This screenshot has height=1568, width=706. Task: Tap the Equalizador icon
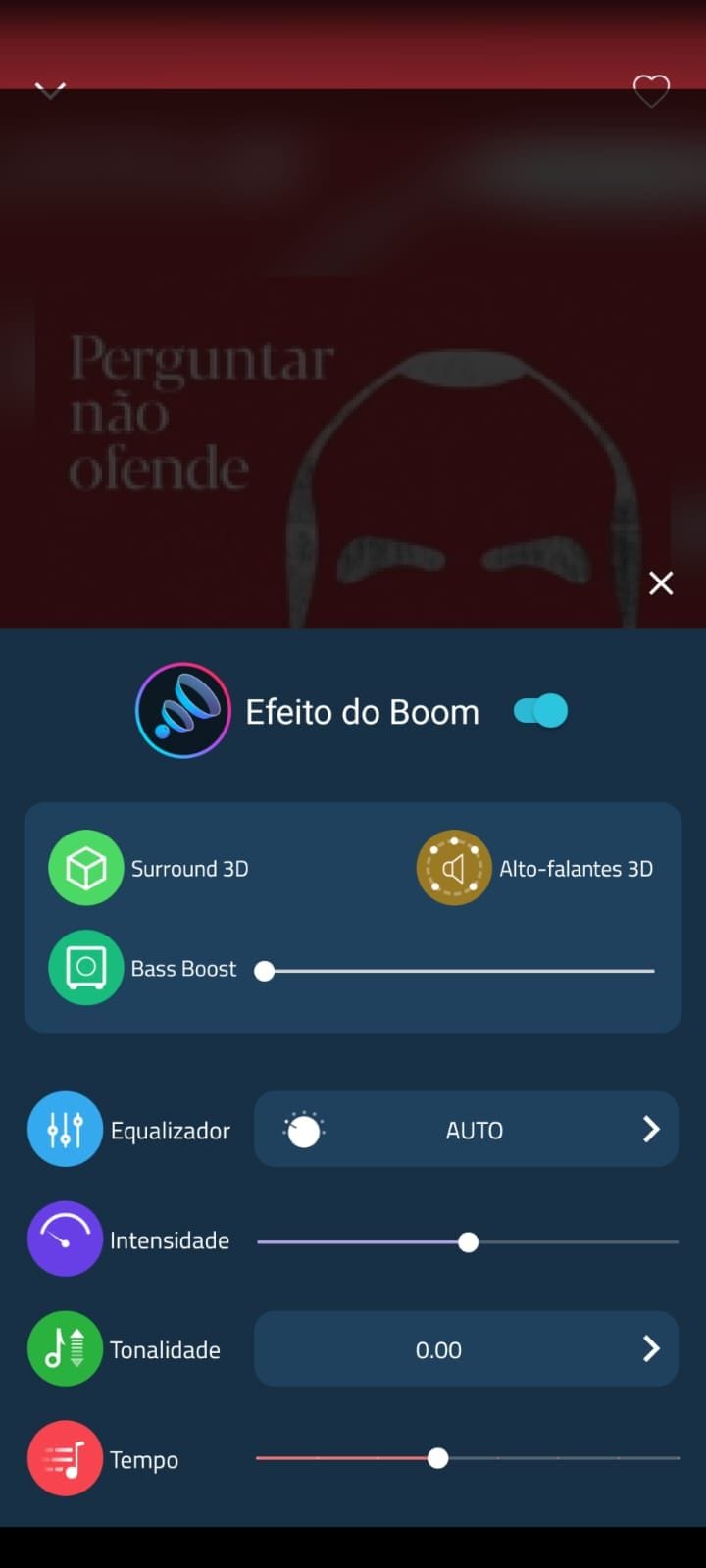click(65, 1130)
